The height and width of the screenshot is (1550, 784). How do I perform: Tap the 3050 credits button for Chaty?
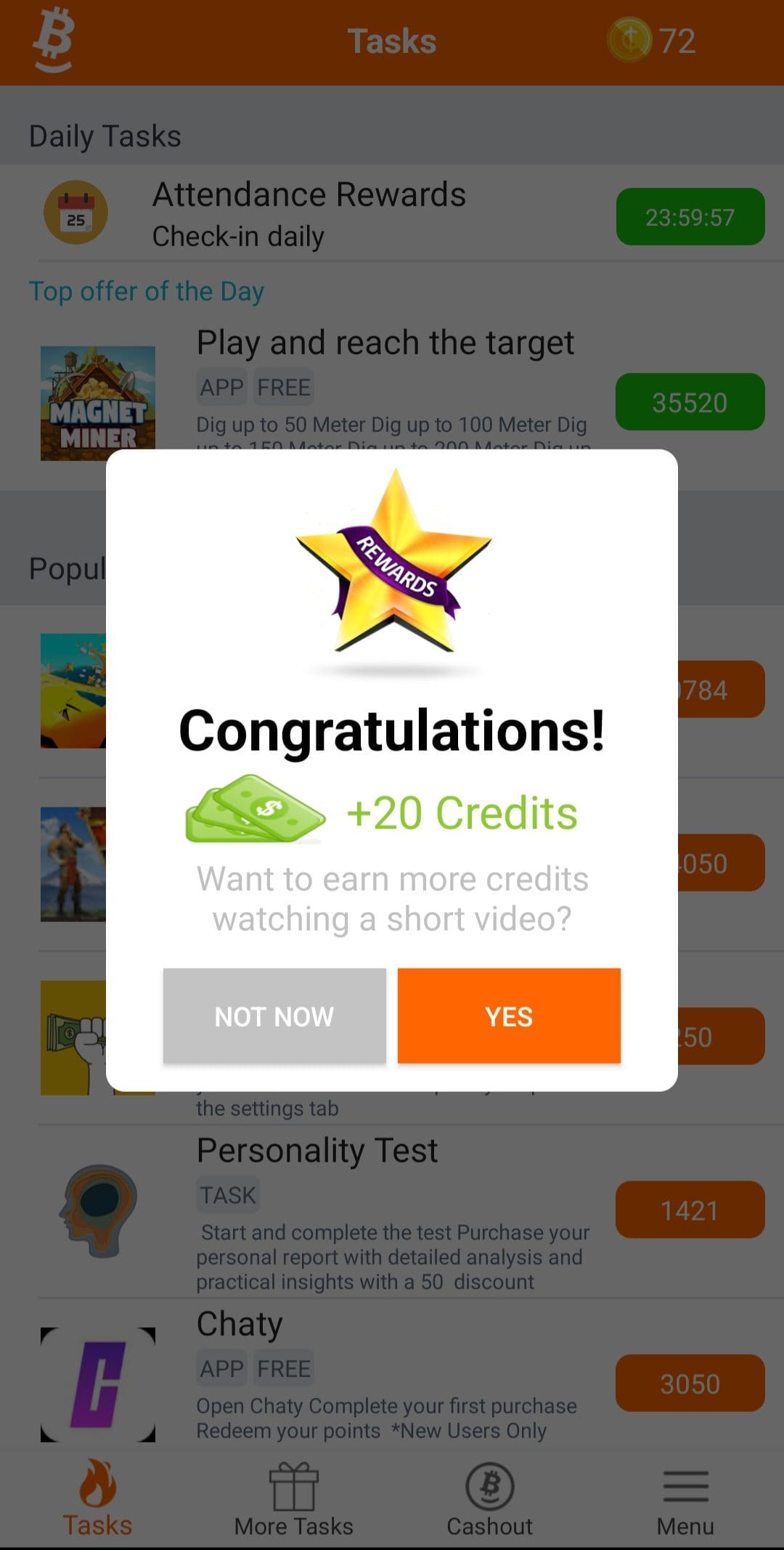(x=690, y=1383)
